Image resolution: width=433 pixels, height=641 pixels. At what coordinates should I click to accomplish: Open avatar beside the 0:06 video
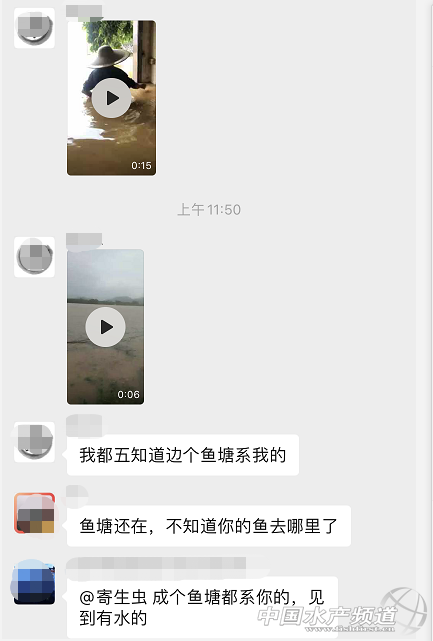click(34, 257)
